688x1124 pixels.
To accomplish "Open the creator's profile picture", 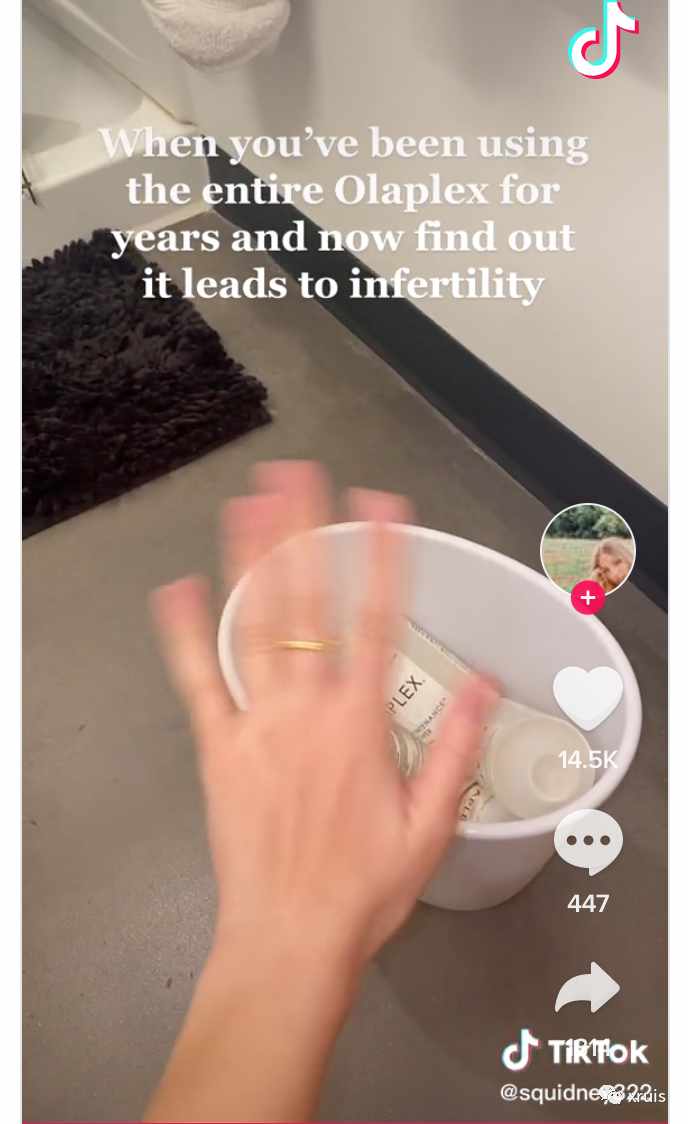I will 588,548.
